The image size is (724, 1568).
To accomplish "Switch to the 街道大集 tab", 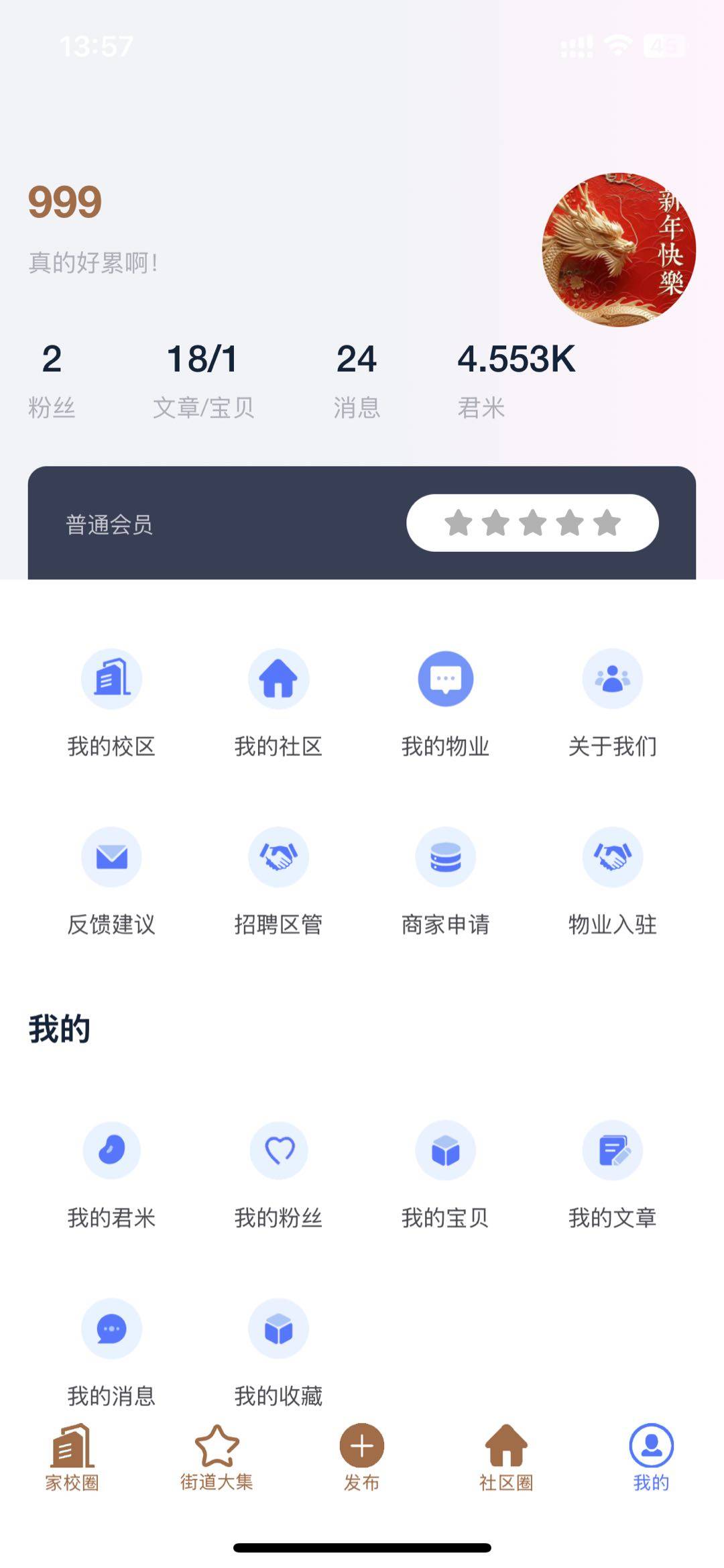I will click(217, 1457).
